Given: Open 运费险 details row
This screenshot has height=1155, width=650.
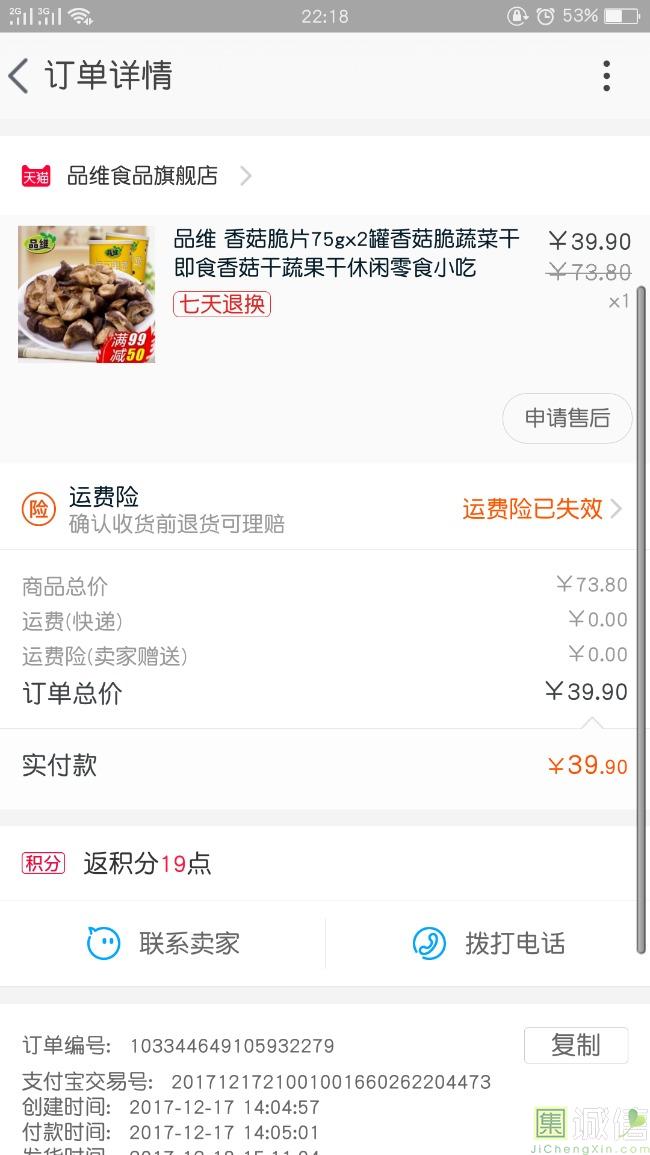Looking at the screenshot, I should point(325,509).
